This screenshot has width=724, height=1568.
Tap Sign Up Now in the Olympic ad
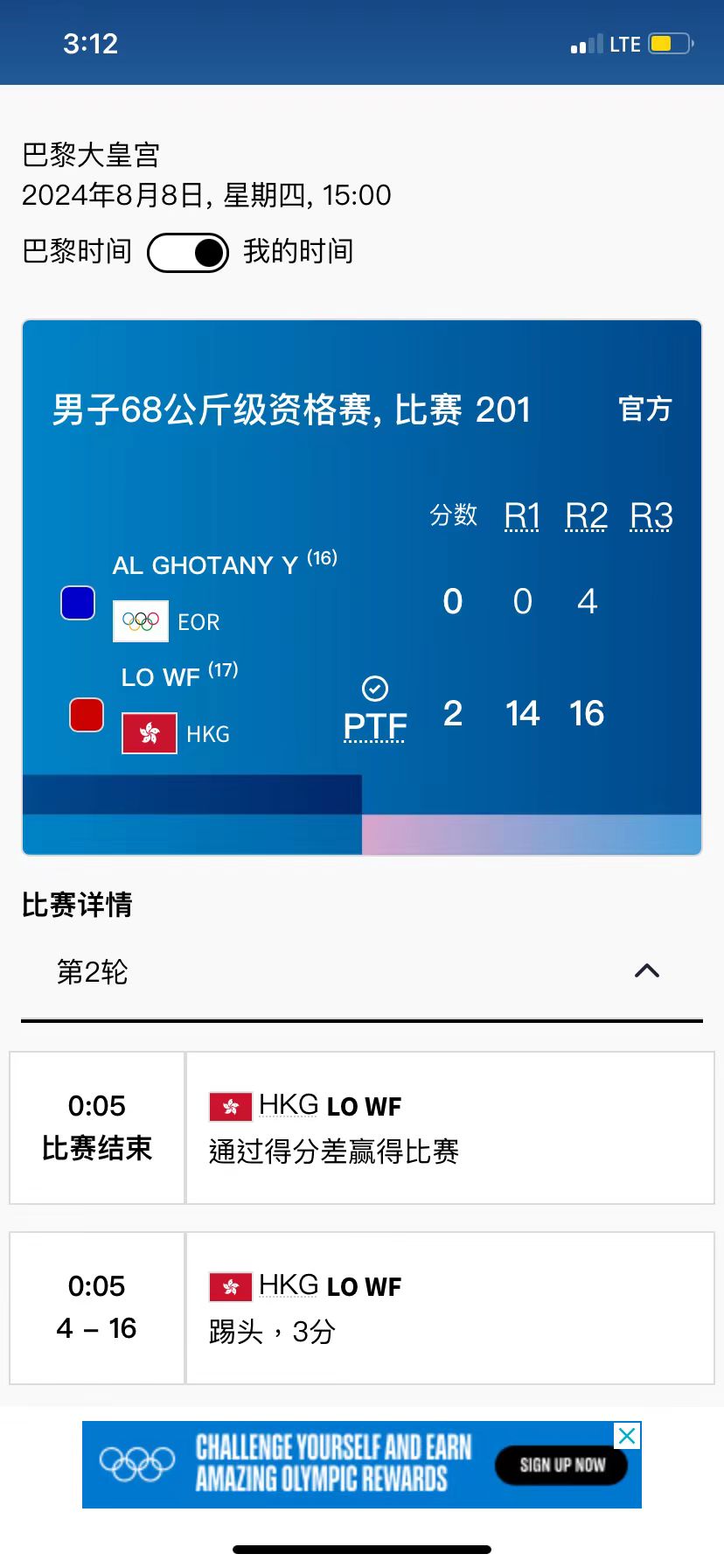click(561, 1465)
